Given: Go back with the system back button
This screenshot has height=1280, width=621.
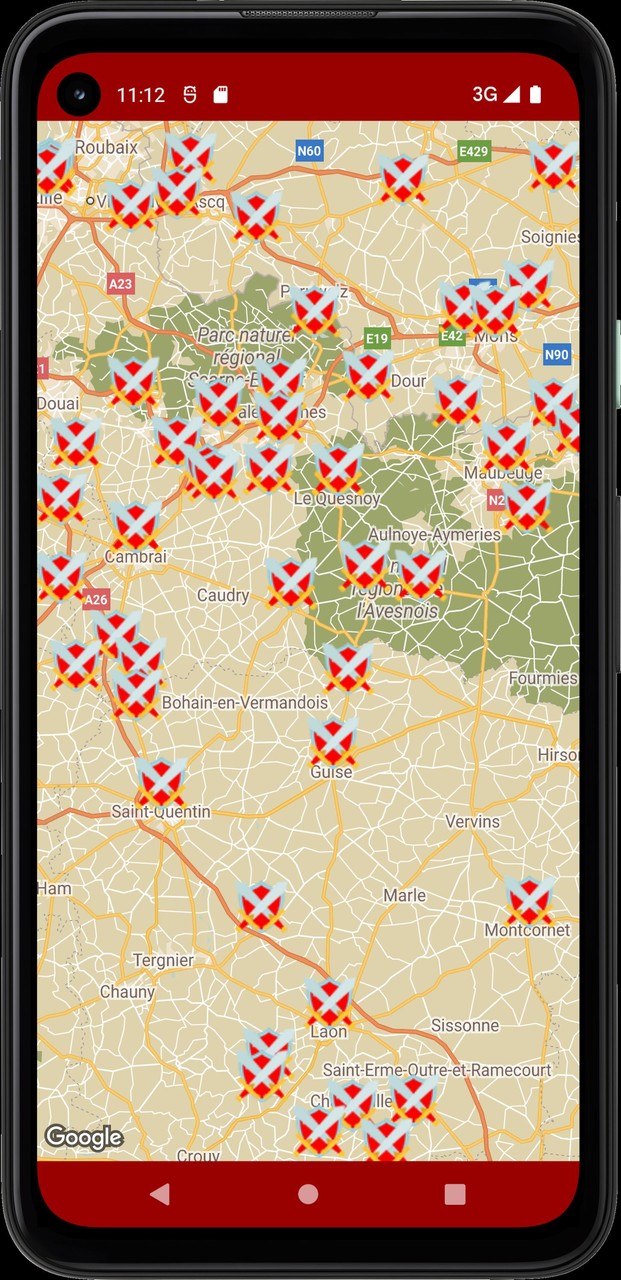Looking at the screenshot, I should click(x=159, y=1194).
